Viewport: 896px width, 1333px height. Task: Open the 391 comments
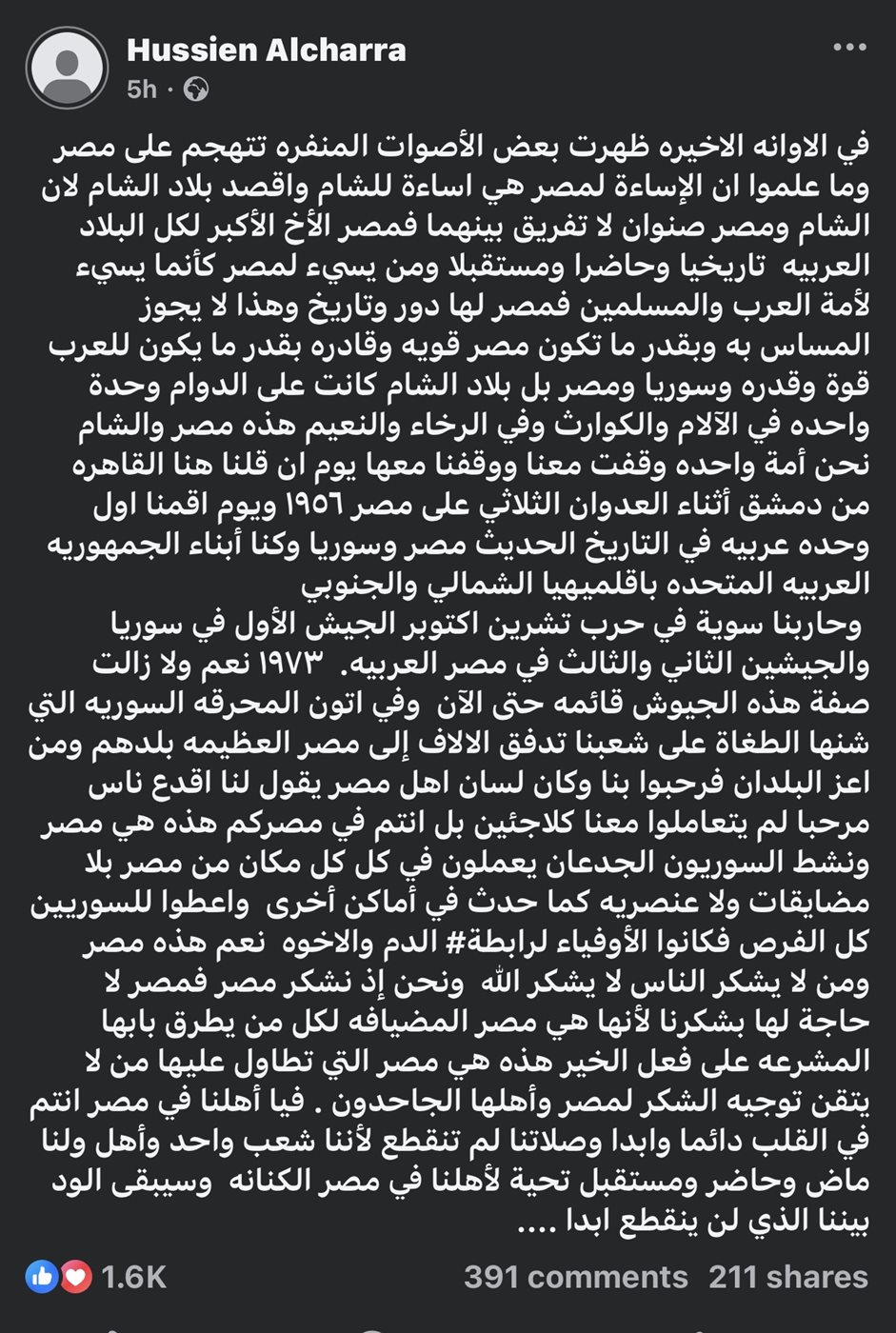click(575, 1277)
